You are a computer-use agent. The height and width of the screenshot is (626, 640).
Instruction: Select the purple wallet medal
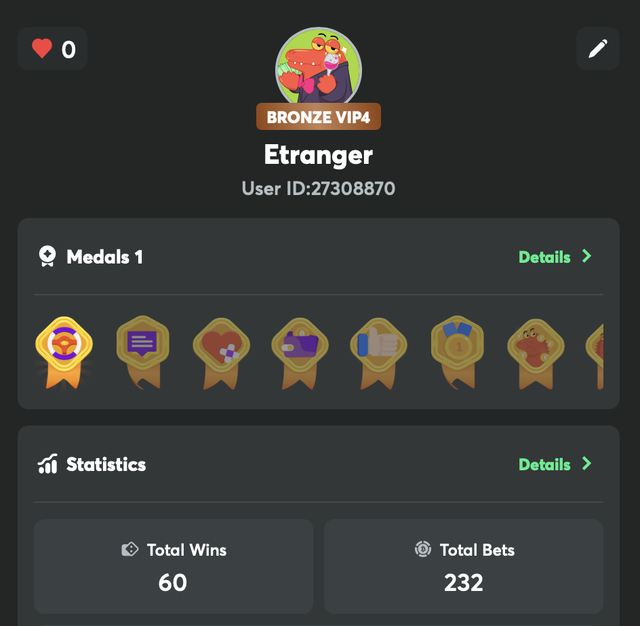(x=300, y=351)
